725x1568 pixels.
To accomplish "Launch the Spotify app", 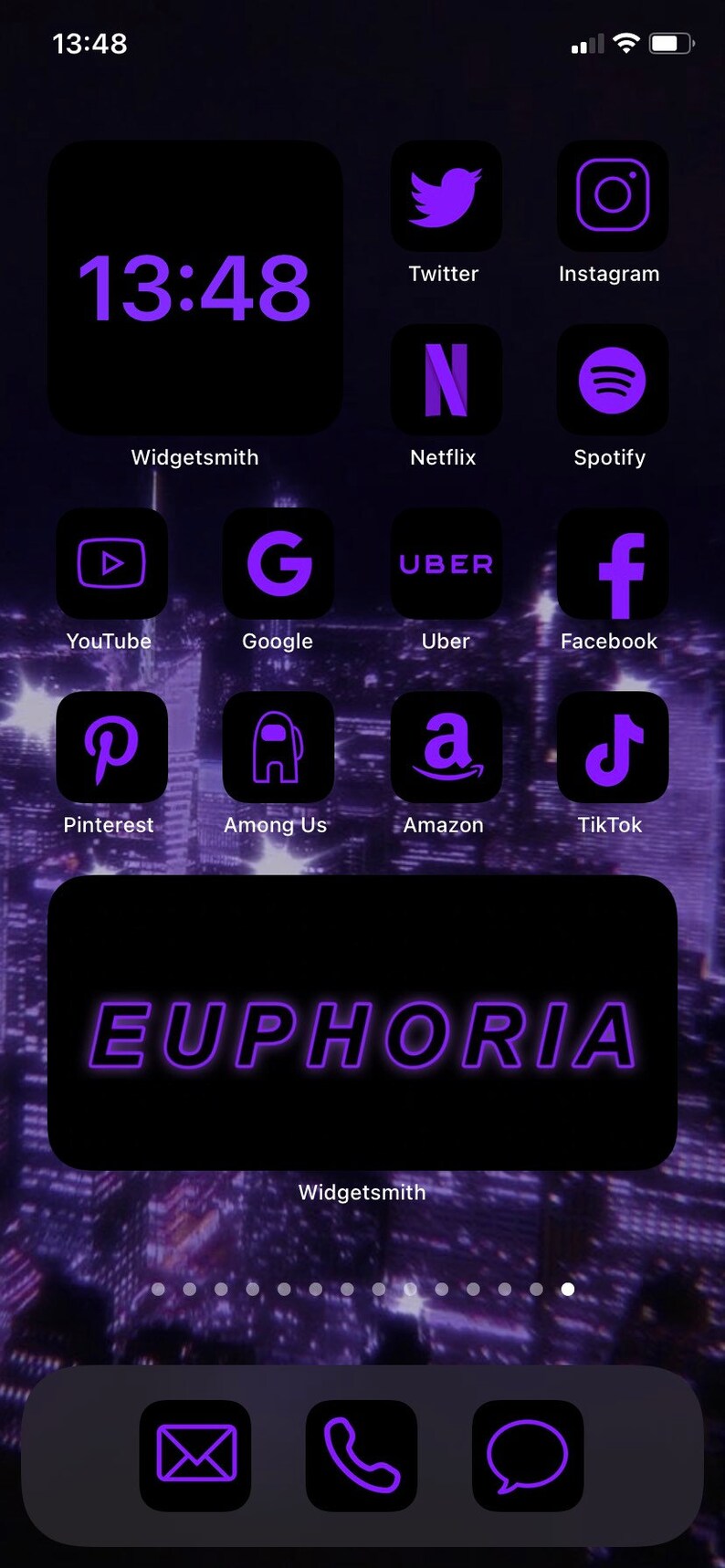I will tap(612, 381).
